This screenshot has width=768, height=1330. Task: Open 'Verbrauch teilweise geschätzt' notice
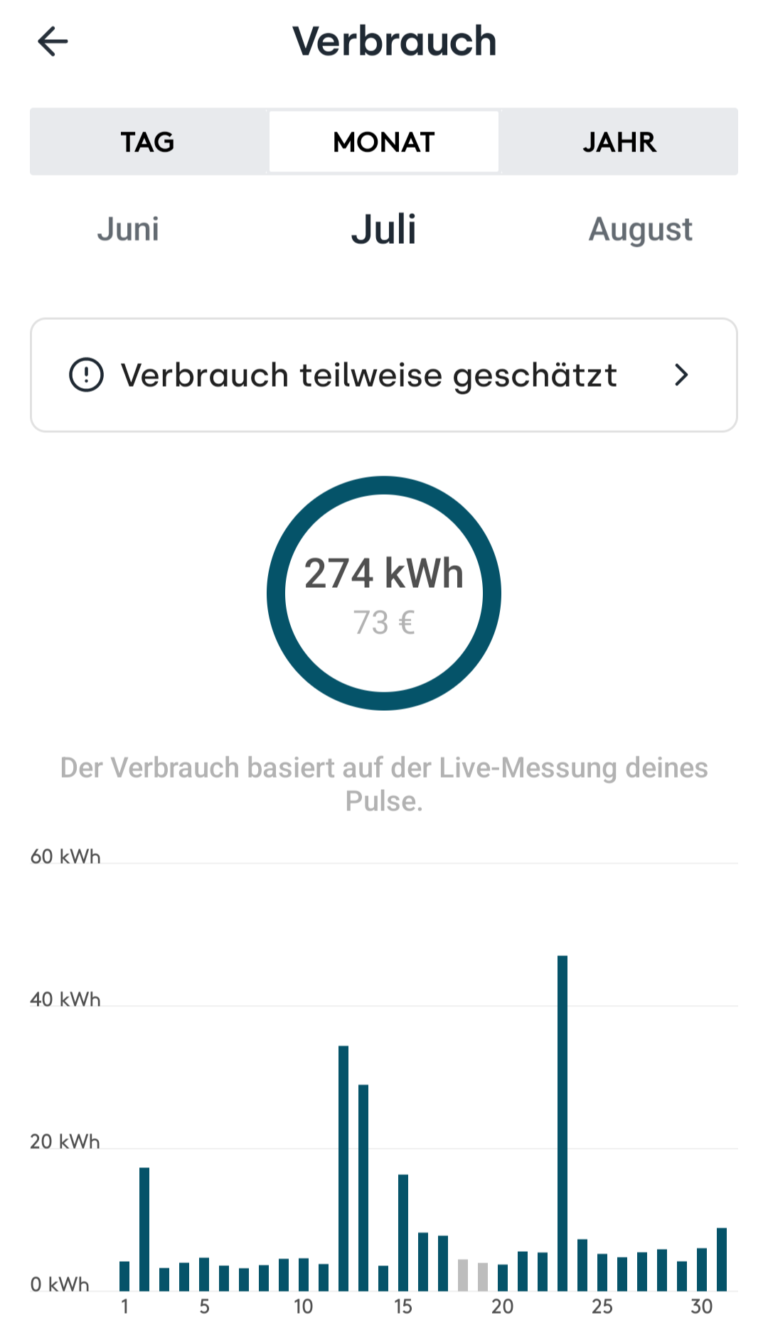coord(384,375)
